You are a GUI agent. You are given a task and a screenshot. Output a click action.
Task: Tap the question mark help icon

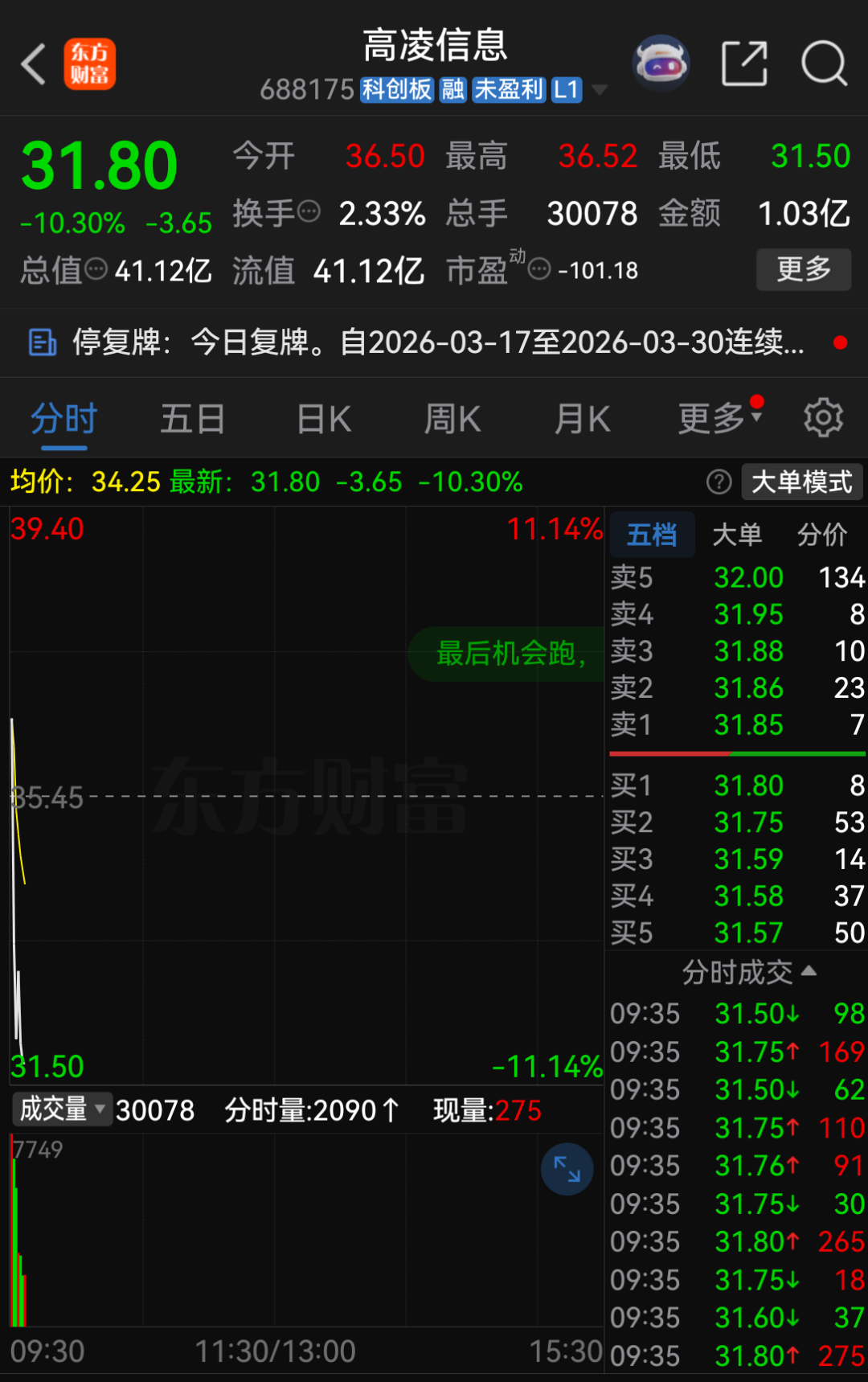click(718, 482)
